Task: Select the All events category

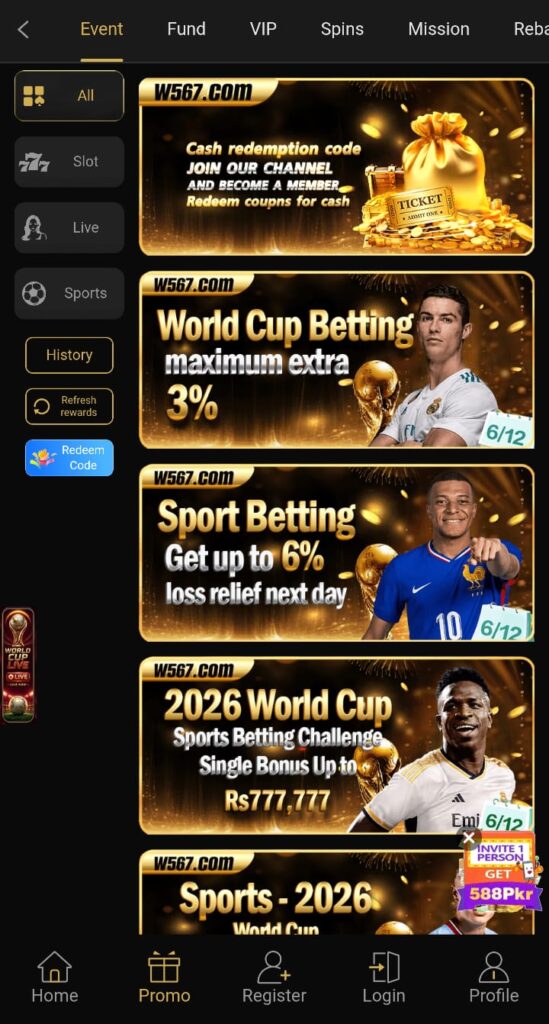Action: pyautogui.click(x=69, y=96)
